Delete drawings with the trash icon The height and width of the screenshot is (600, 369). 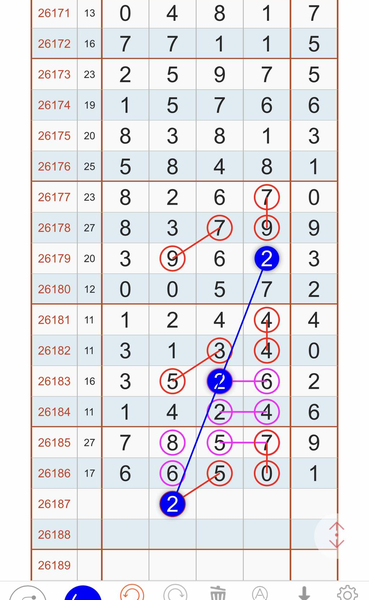click(x=218, y=593)
